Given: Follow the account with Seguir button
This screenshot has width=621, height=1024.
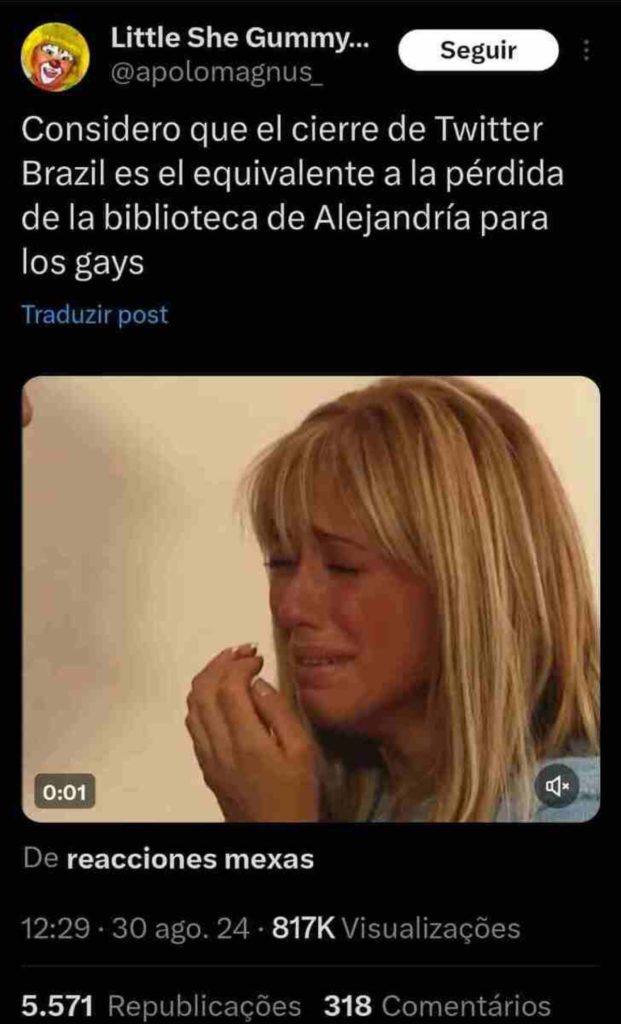Looking at the screenshot, I should (x=478, y=50).
